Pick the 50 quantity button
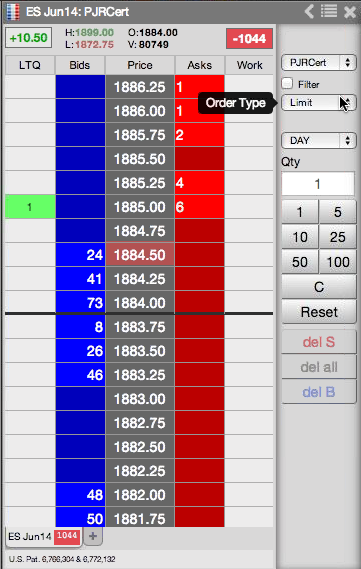 [300, 262]
